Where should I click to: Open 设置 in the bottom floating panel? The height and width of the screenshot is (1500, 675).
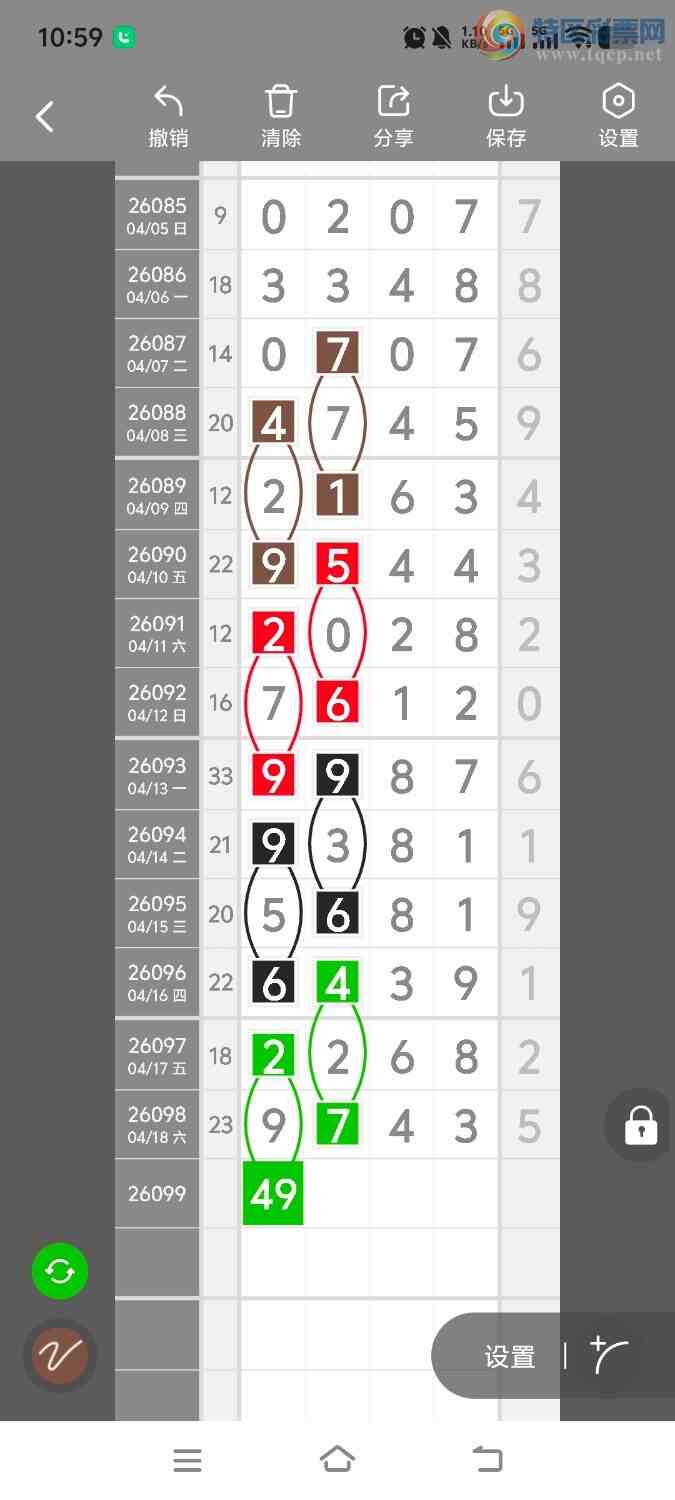click(510, 1356)
